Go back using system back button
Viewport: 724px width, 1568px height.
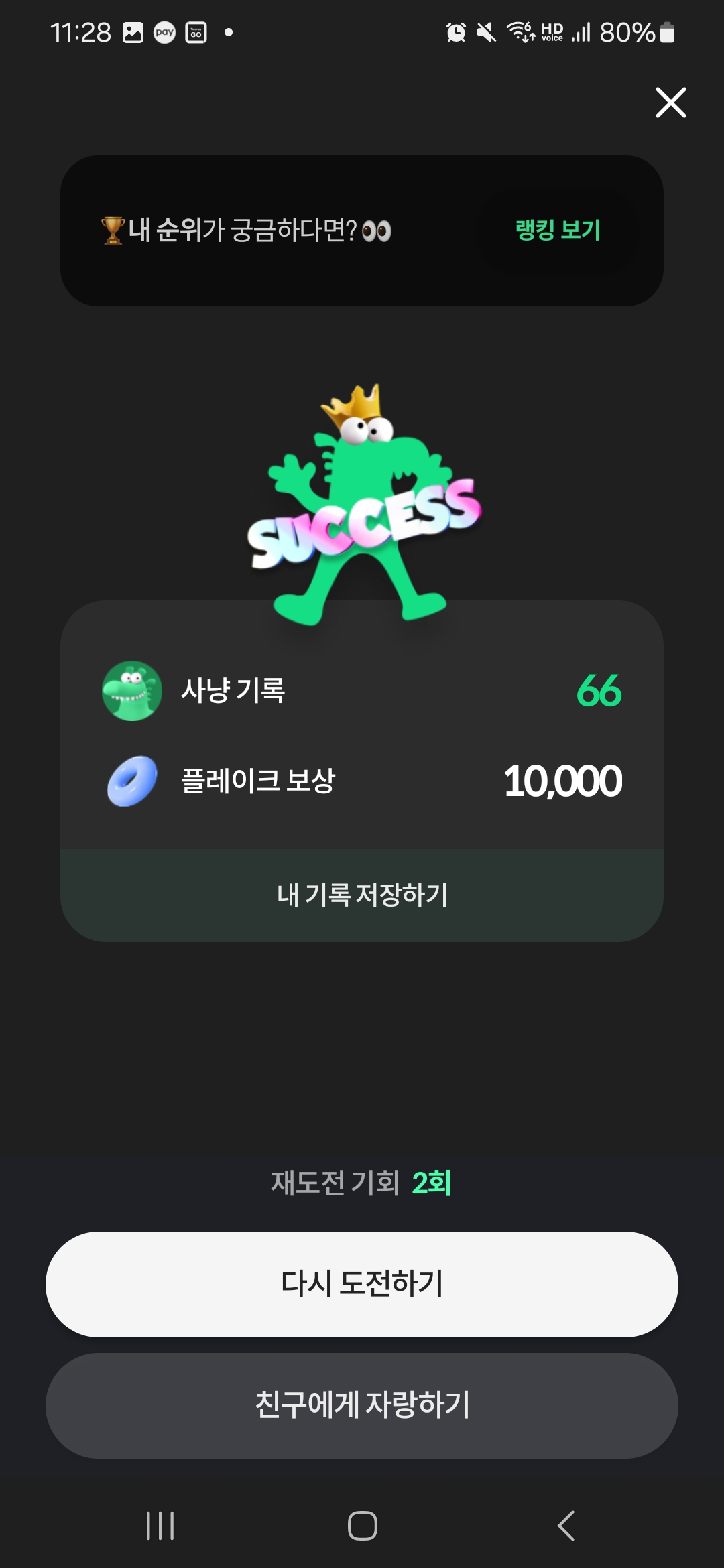[566, 1526]
